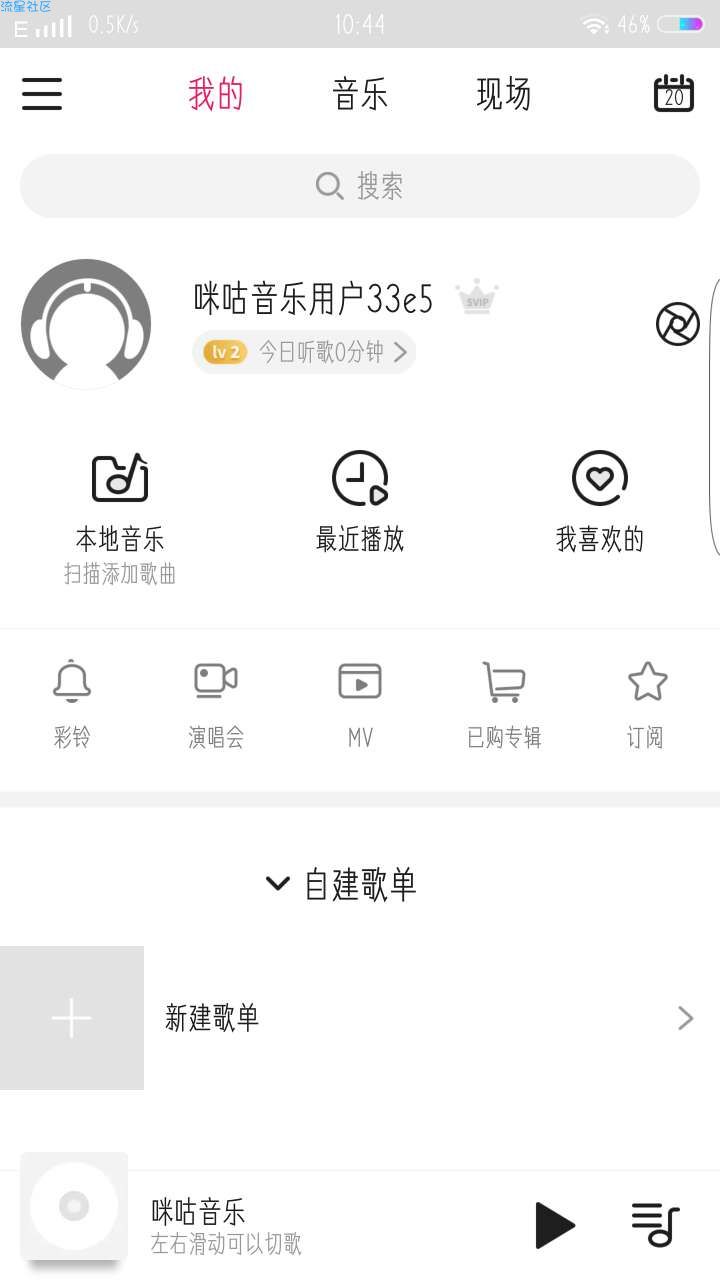Switch to the 音乐 tab
The image size is (720, 1280).
(x=360, y=94)
